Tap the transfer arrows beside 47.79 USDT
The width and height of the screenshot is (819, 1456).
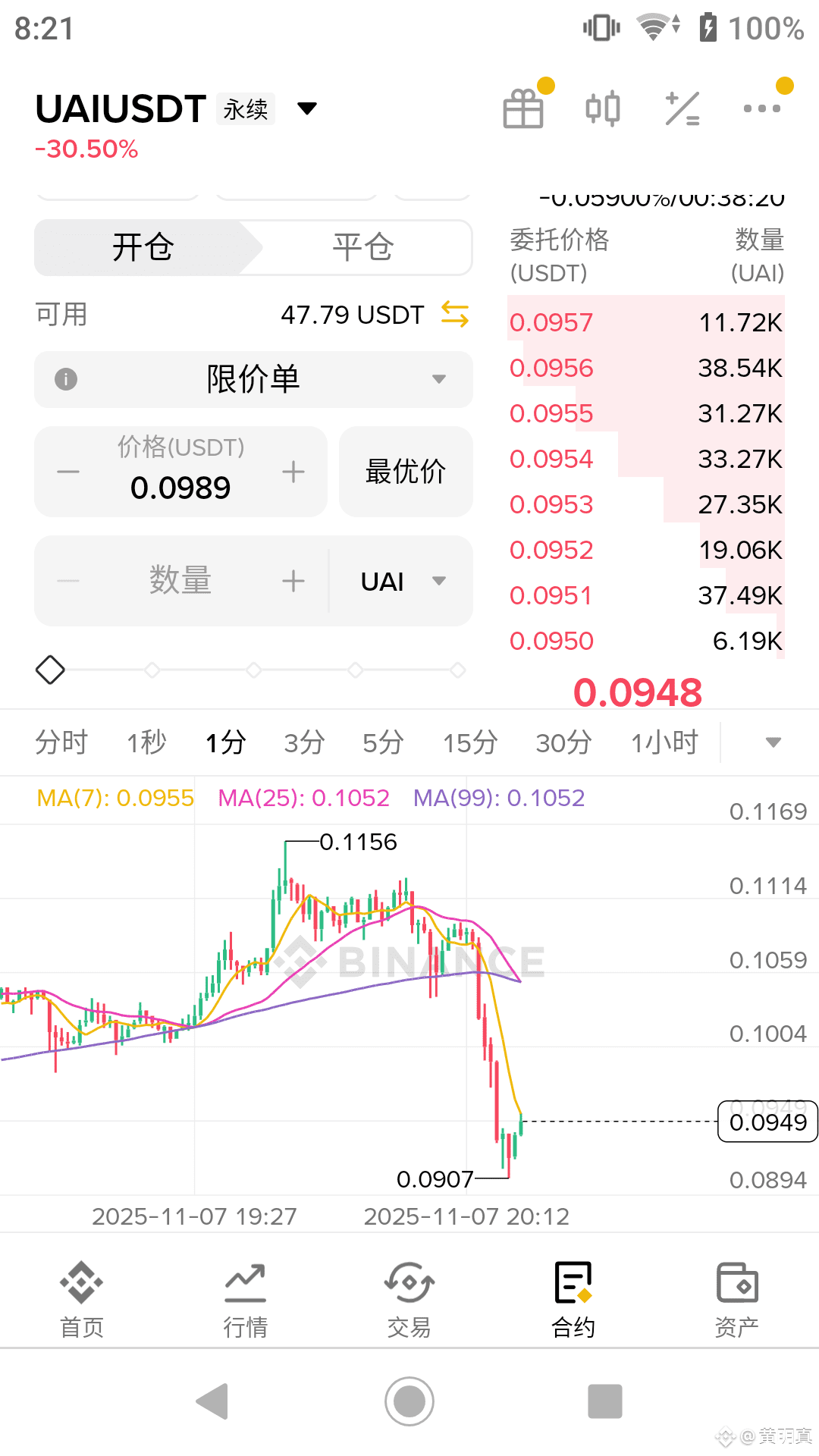pos(455,314)
